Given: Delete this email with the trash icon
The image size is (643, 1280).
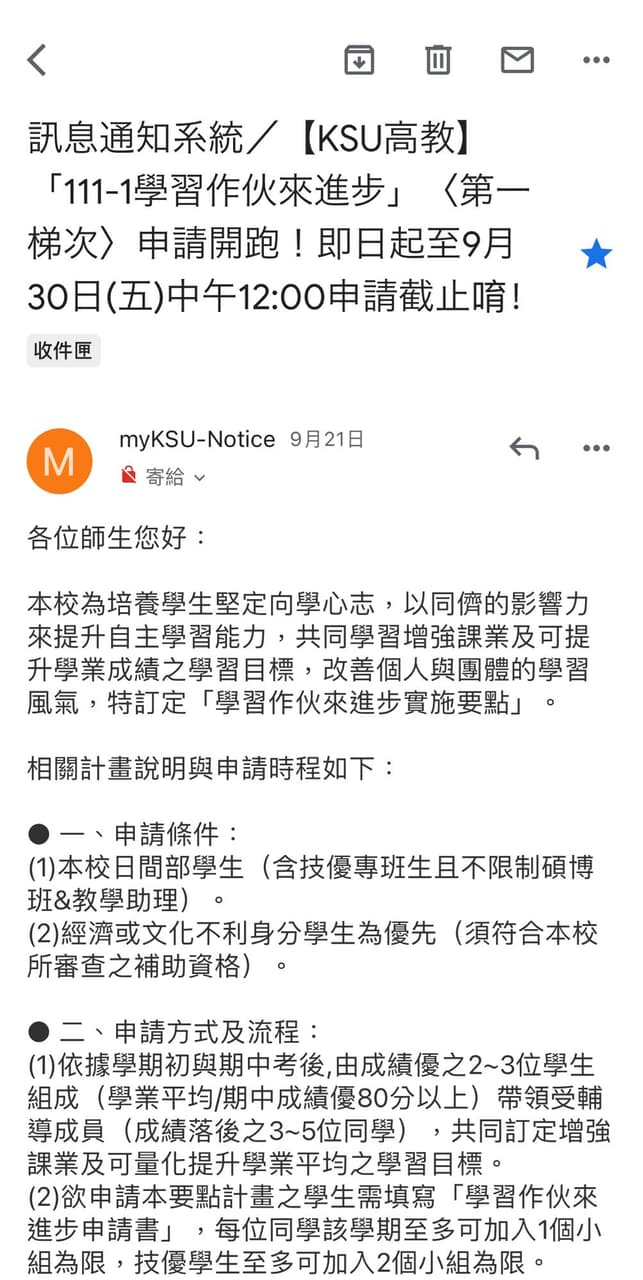Looking at the screenshot, I should point(438,60).
